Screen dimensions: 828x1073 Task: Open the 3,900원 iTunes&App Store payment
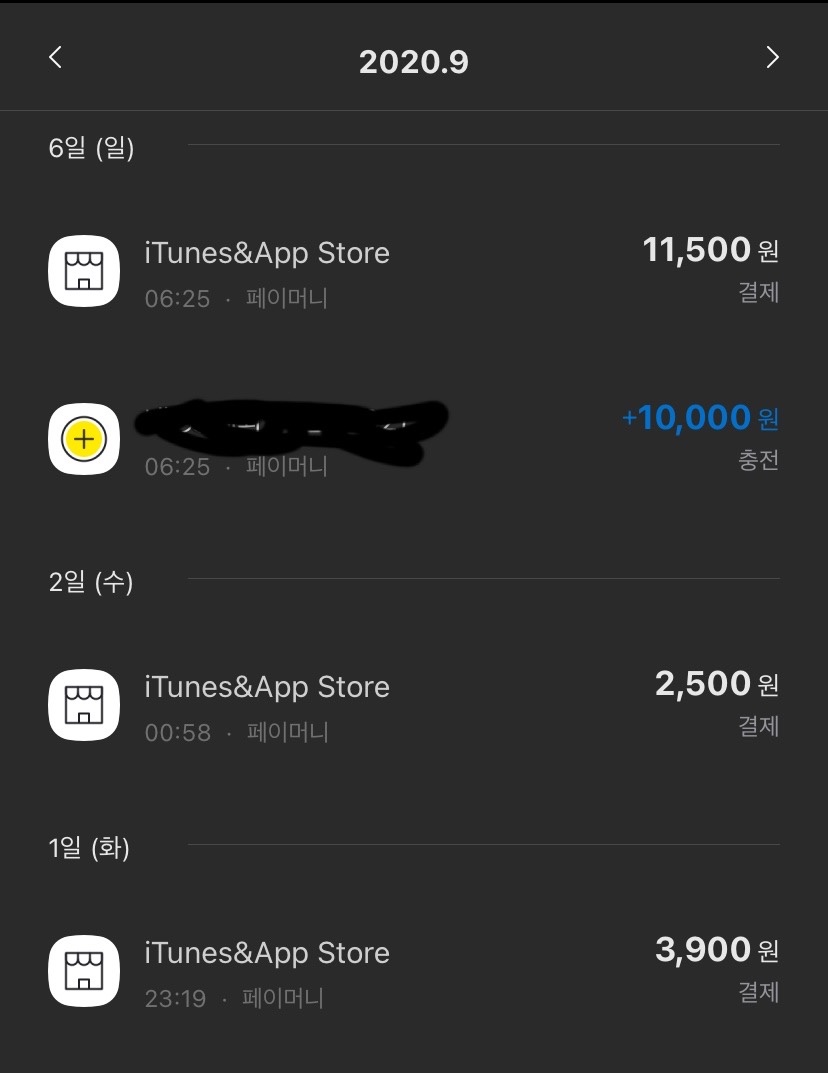(413, 971)
